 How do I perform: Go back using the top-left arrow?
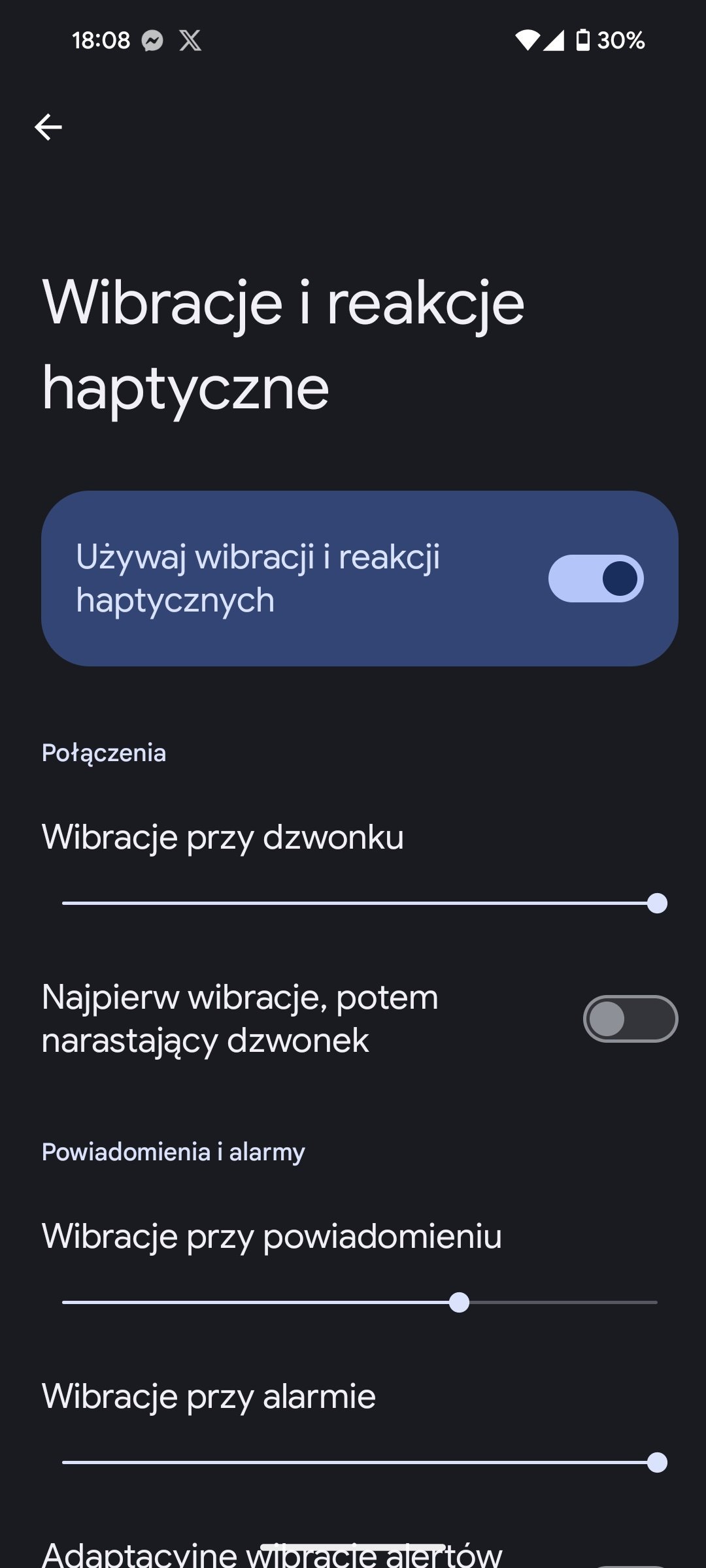tap(48, 127)
